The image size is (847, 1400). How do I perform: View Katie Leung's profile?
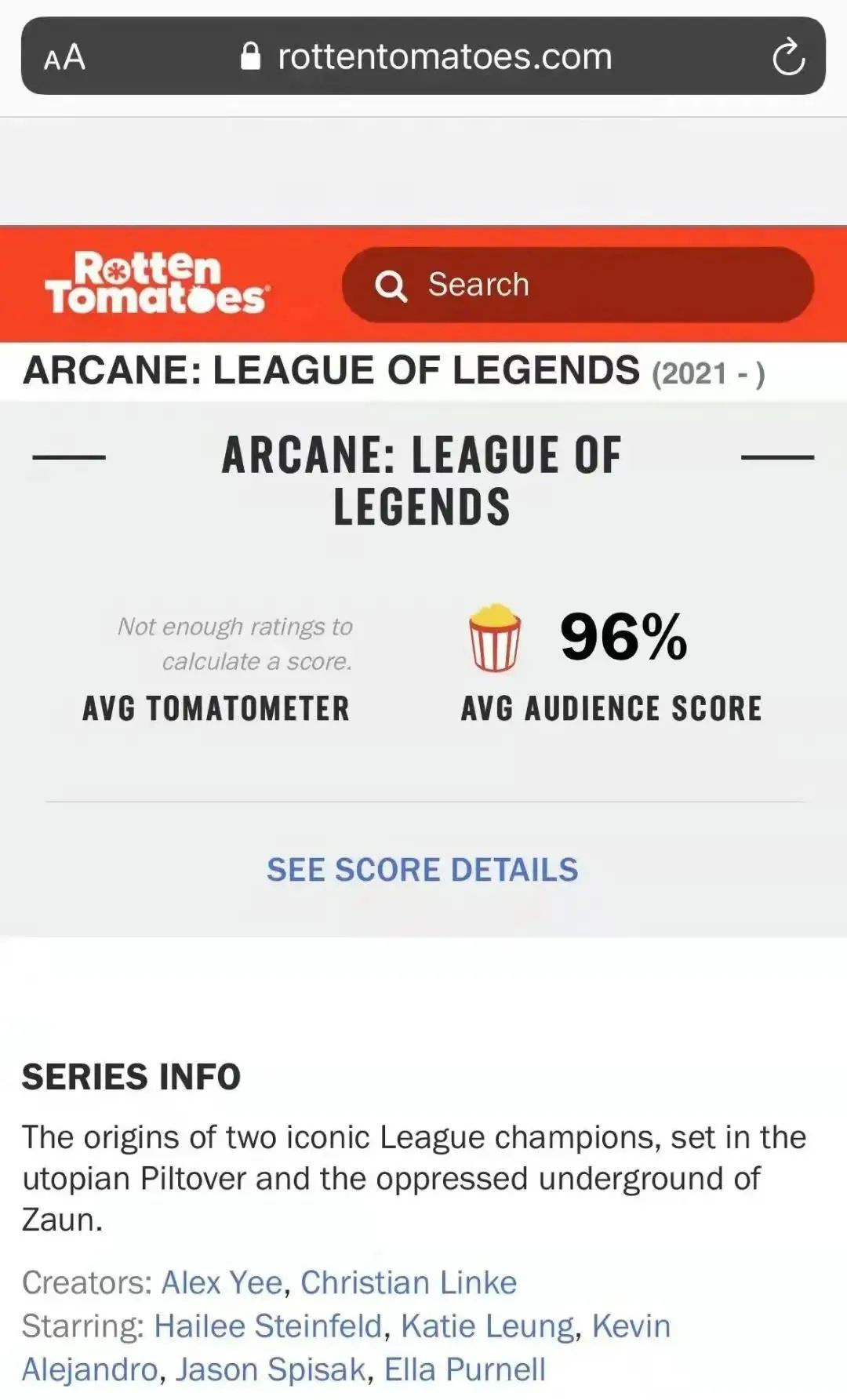click(x=487, y=1326)
